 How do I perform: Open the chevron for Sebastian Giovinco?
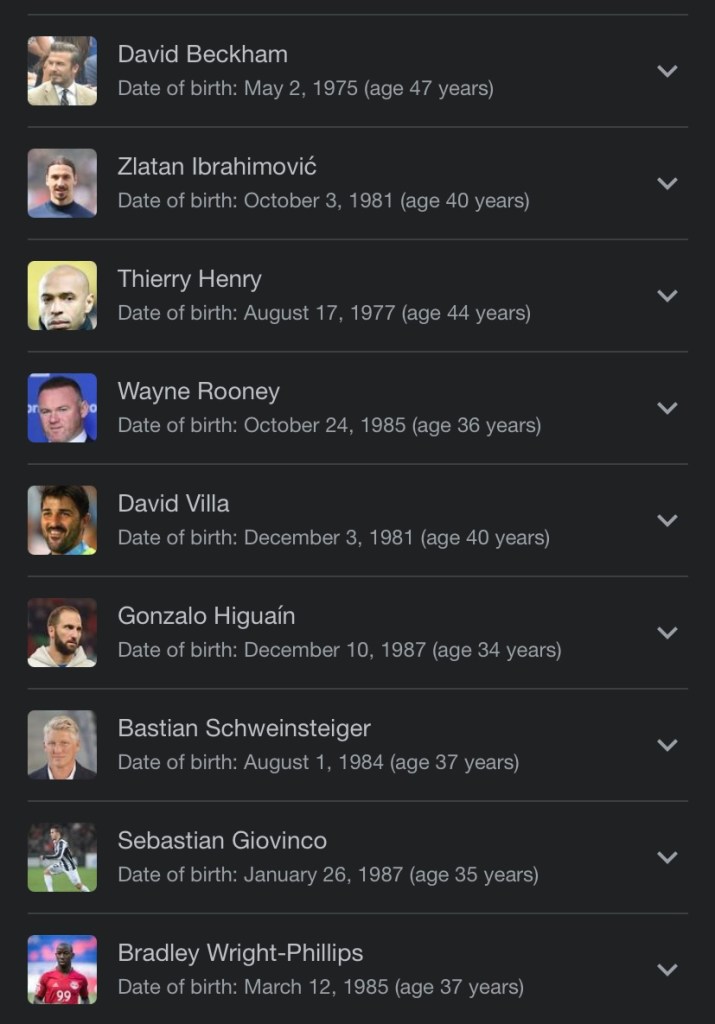coord(667,857)
